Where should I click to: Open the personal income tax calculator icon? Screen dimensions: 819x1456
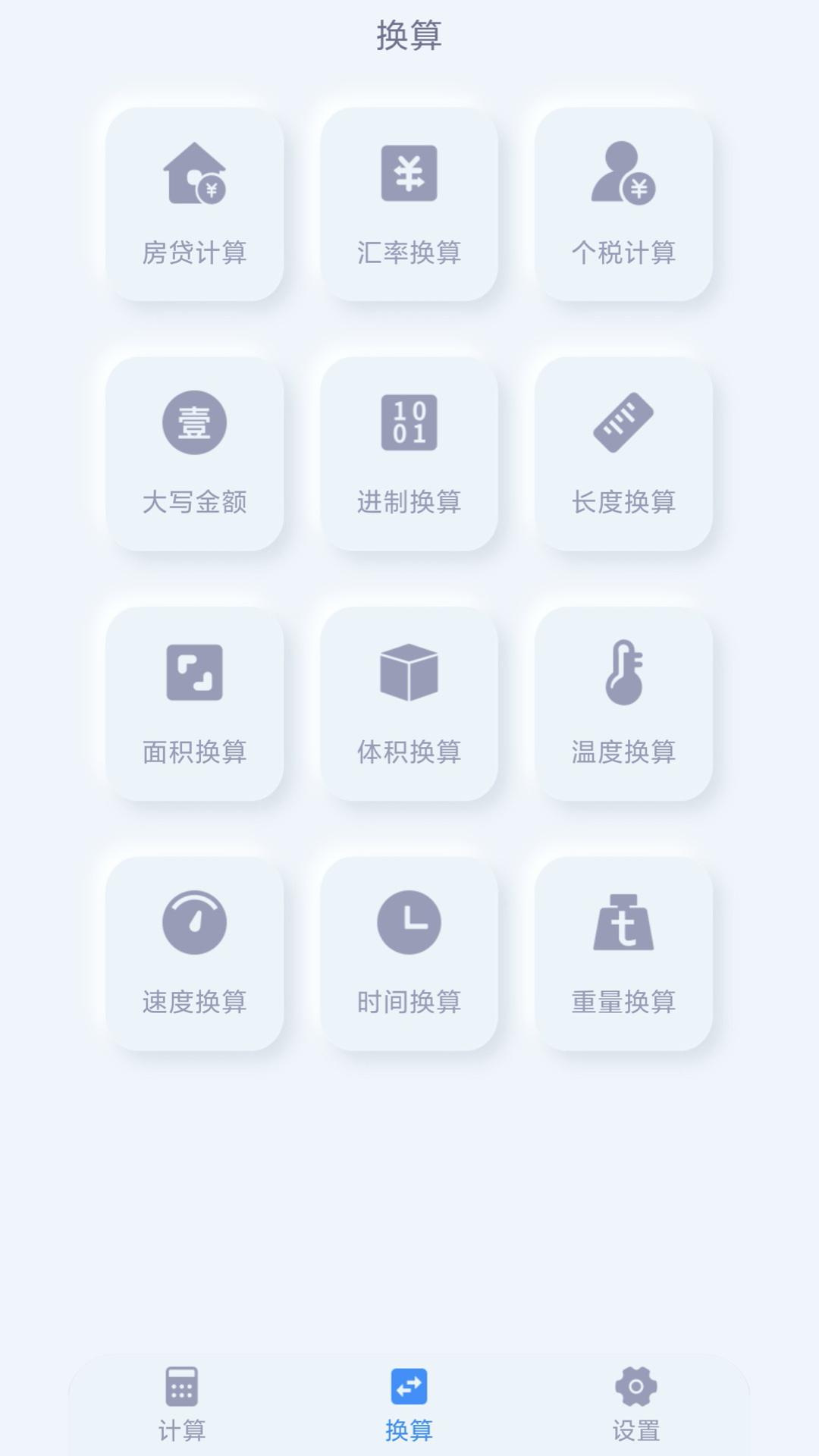click(623, 173)
